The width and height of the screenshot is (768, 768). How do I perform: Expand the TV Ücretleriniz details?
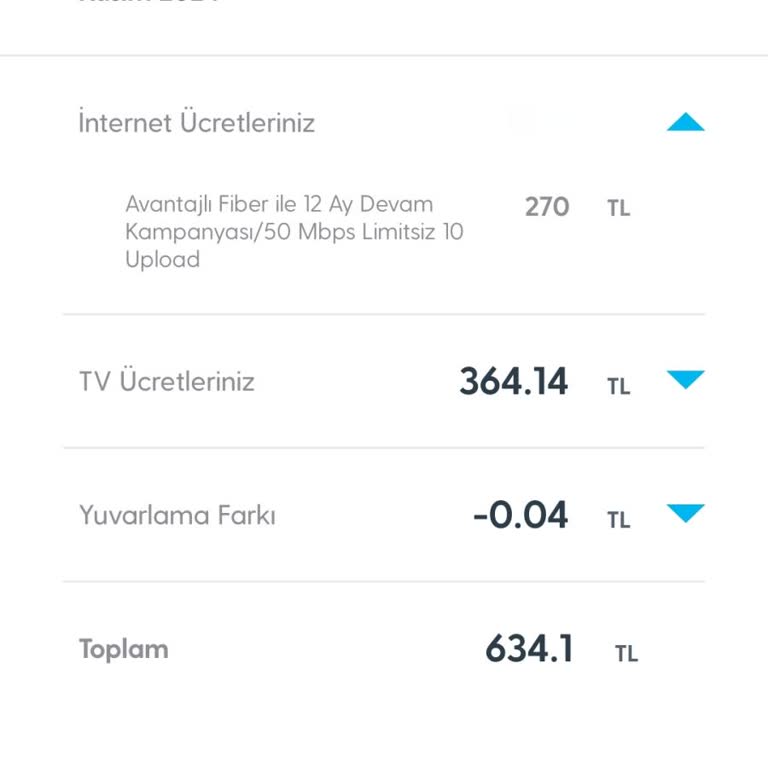(x=685, y=380)
